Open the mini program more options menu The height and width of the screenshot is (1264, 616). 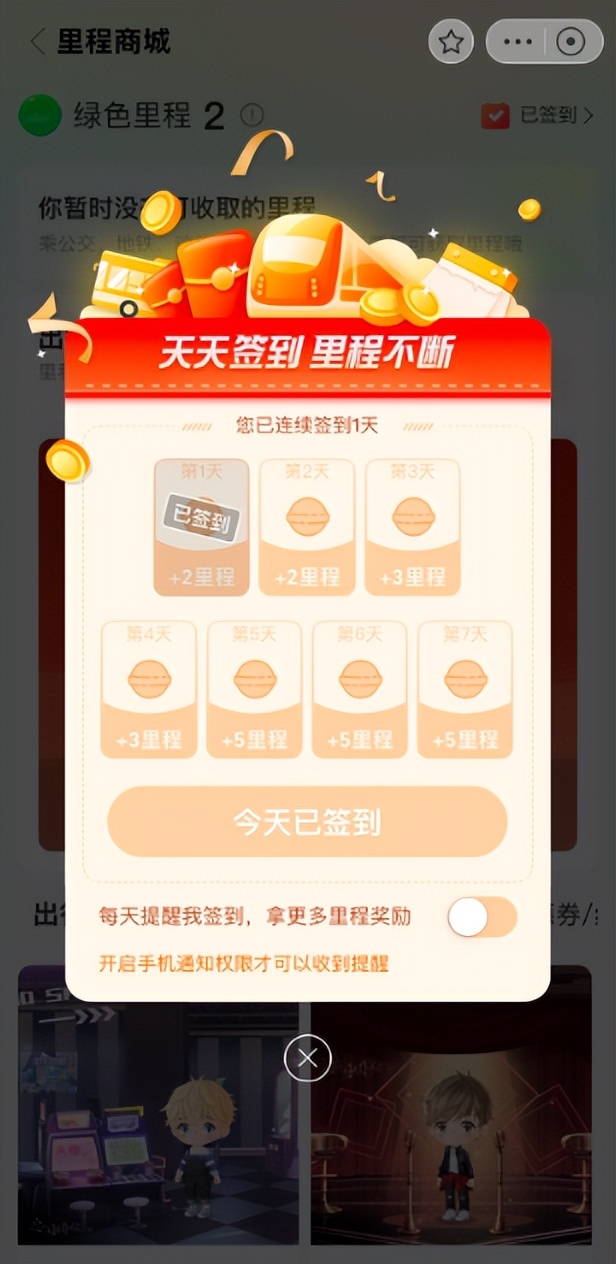(x=519, y=42)
